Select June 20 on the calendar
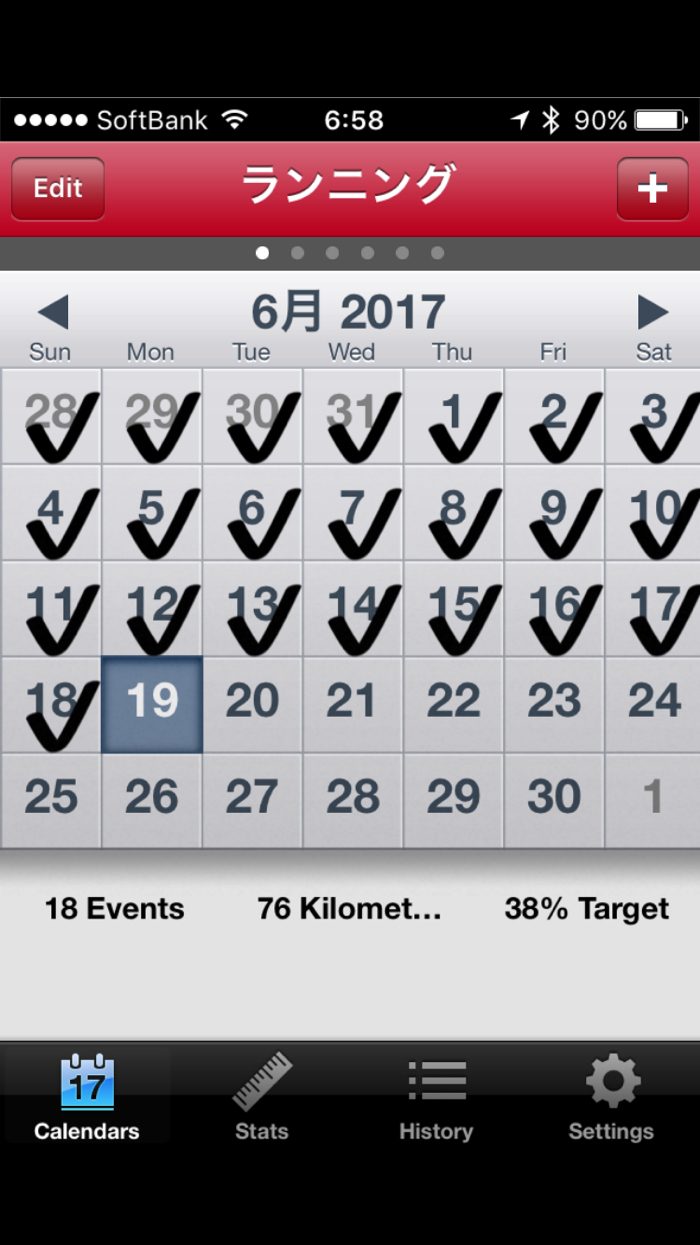The height and width of the screenshot is (1245, 700). 252,704
